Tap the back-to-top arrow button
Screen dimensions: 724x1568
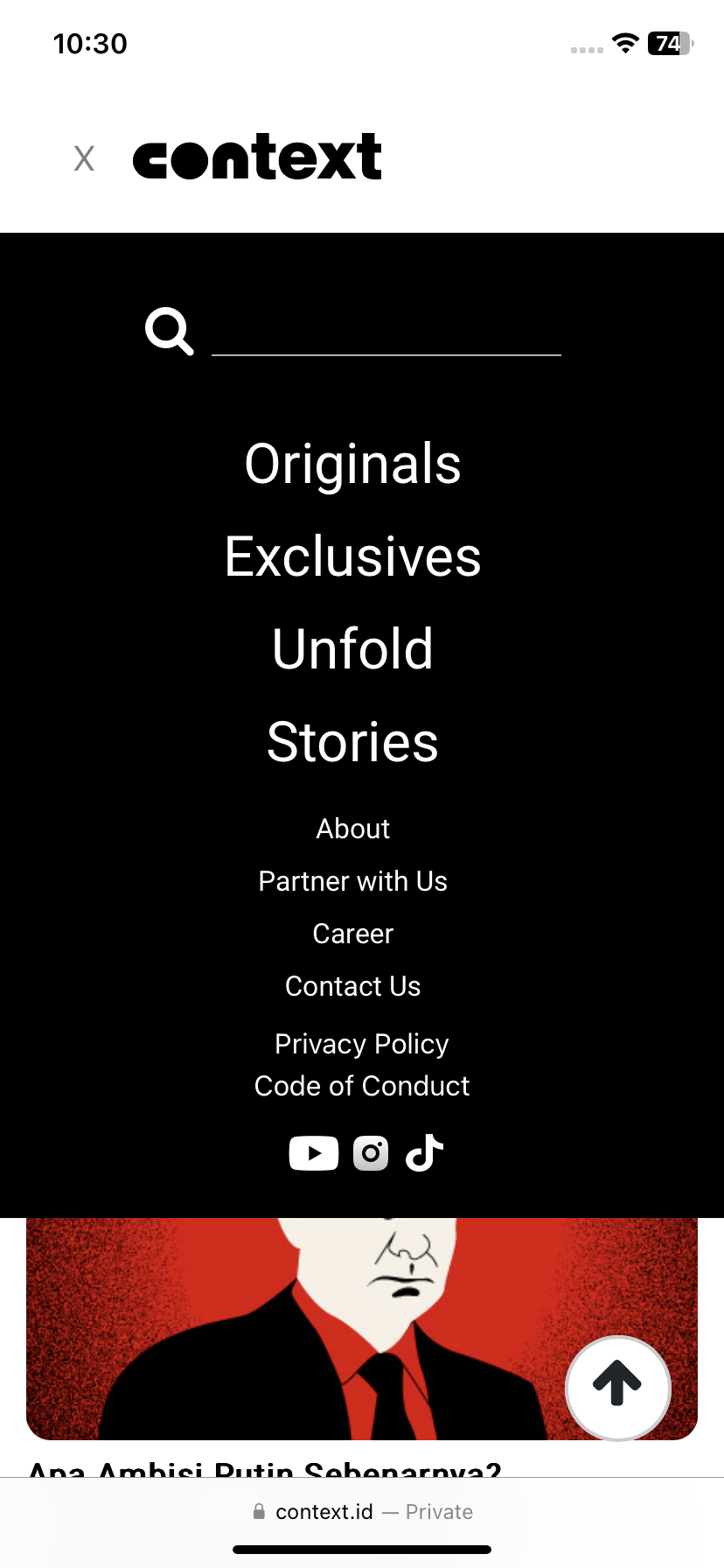(617, 1387)
